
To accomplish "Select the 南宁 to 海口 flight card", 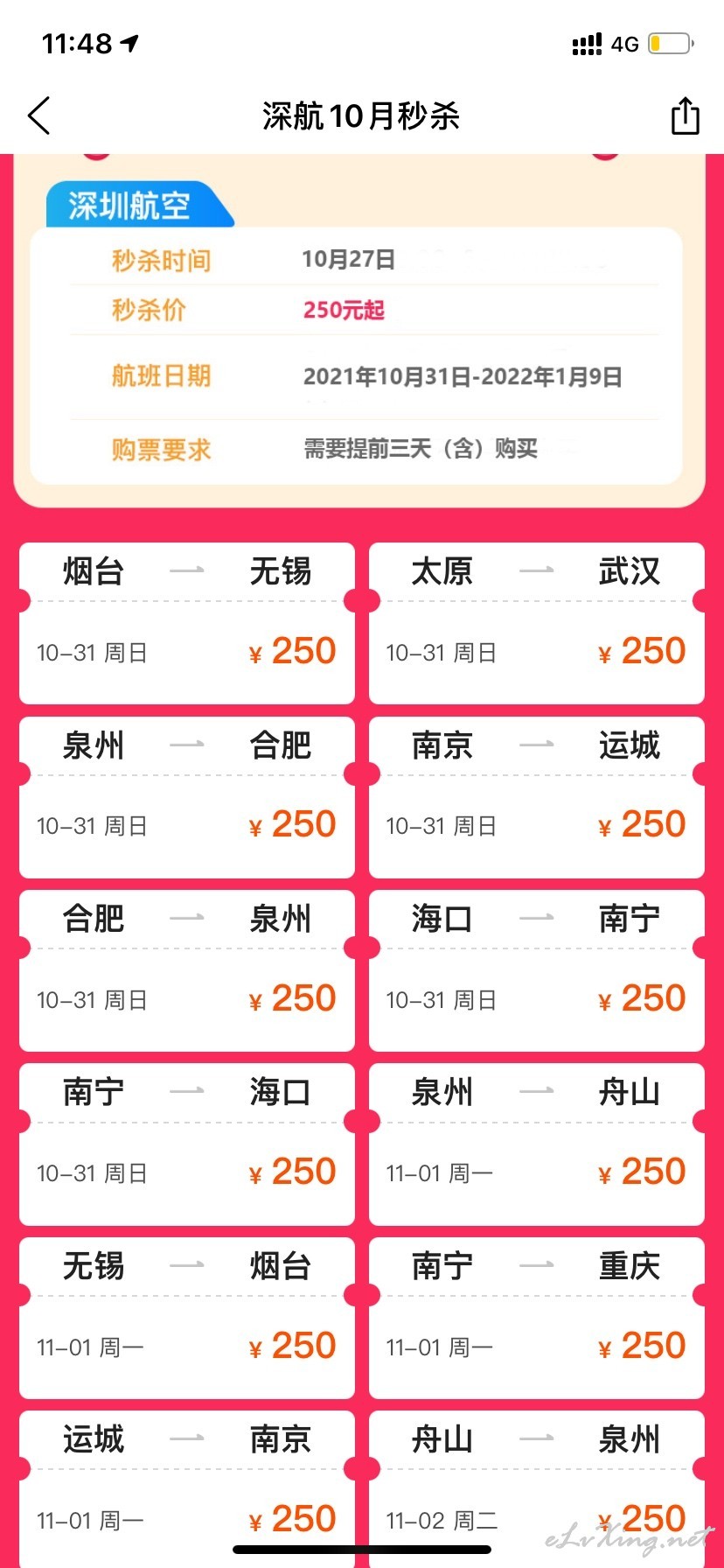I will (187, 1144).
